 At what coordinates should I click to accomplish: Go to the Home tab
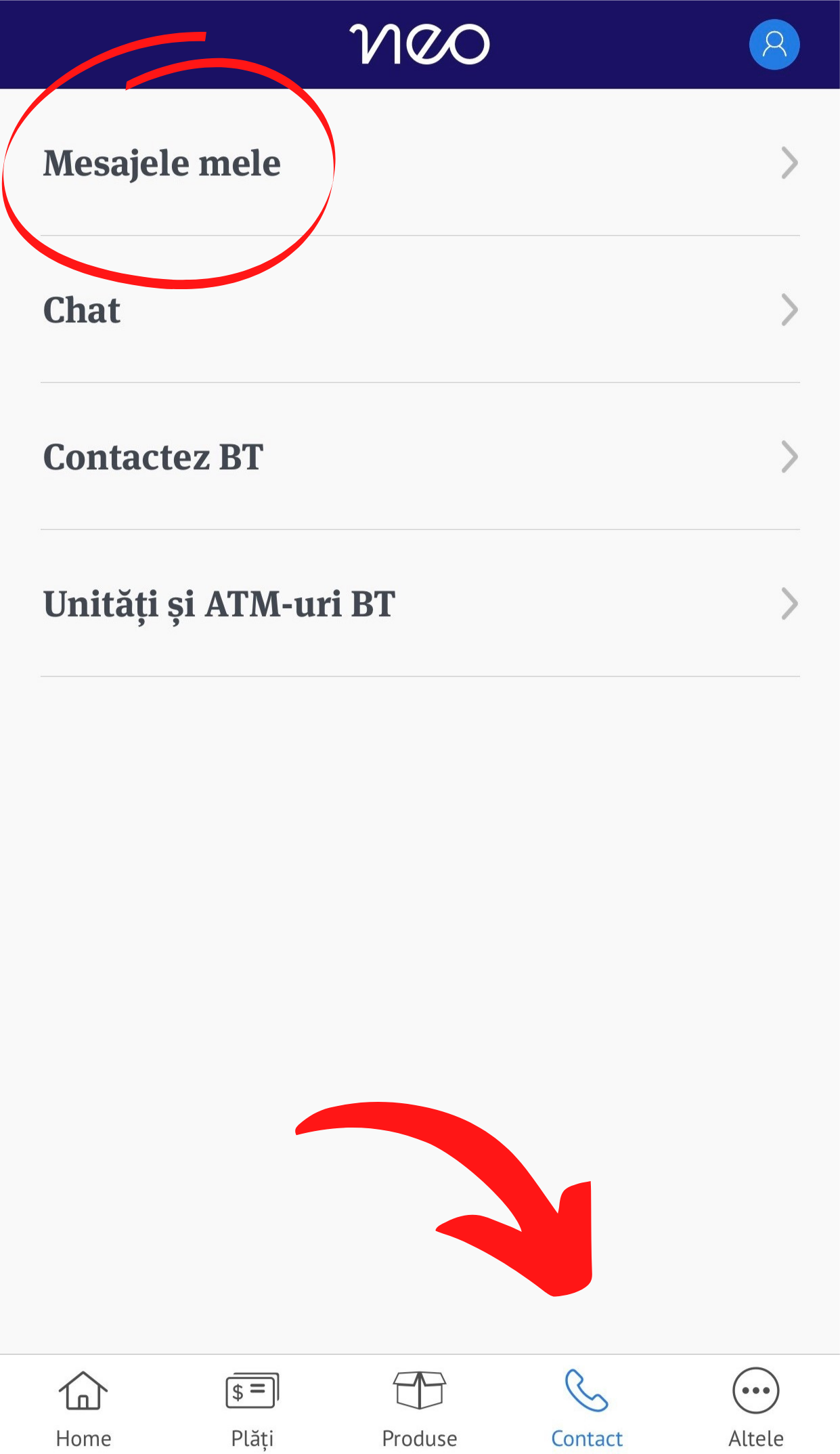[83, 1406]
